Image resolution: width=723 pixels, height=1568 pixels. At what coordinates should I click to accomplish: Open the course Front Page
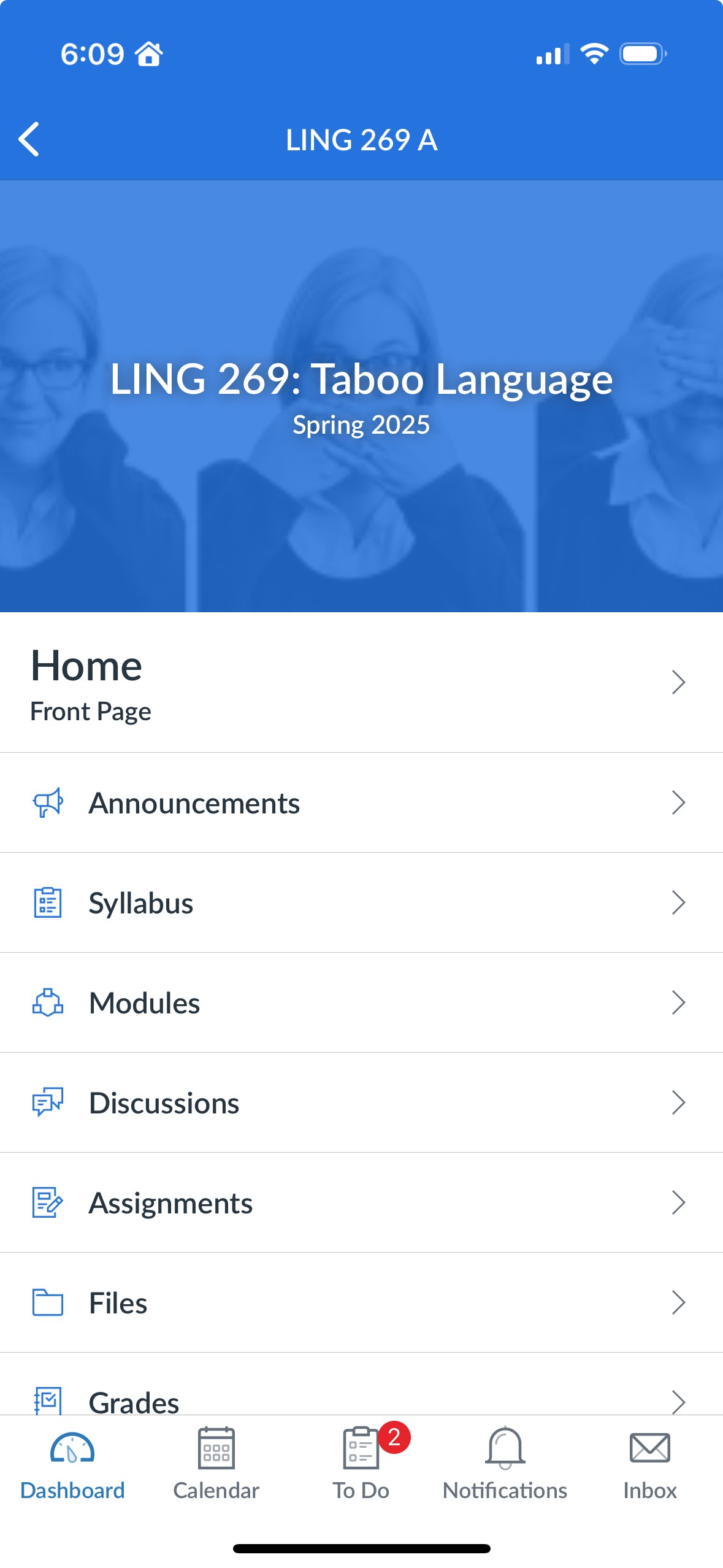(245, 683)
